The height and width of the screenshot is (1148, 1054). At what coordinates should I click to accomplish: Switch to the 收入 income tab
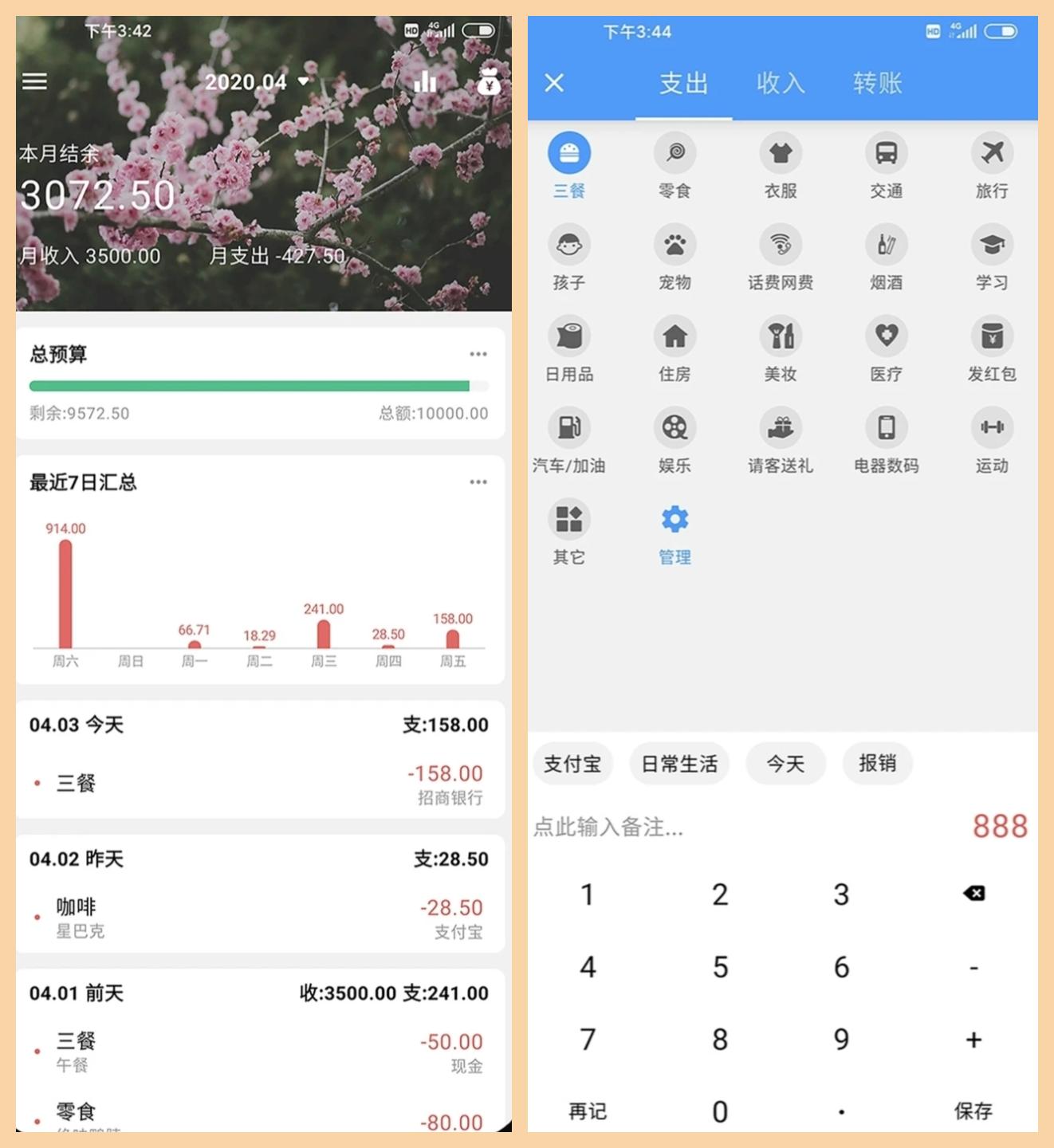point(779,85)
